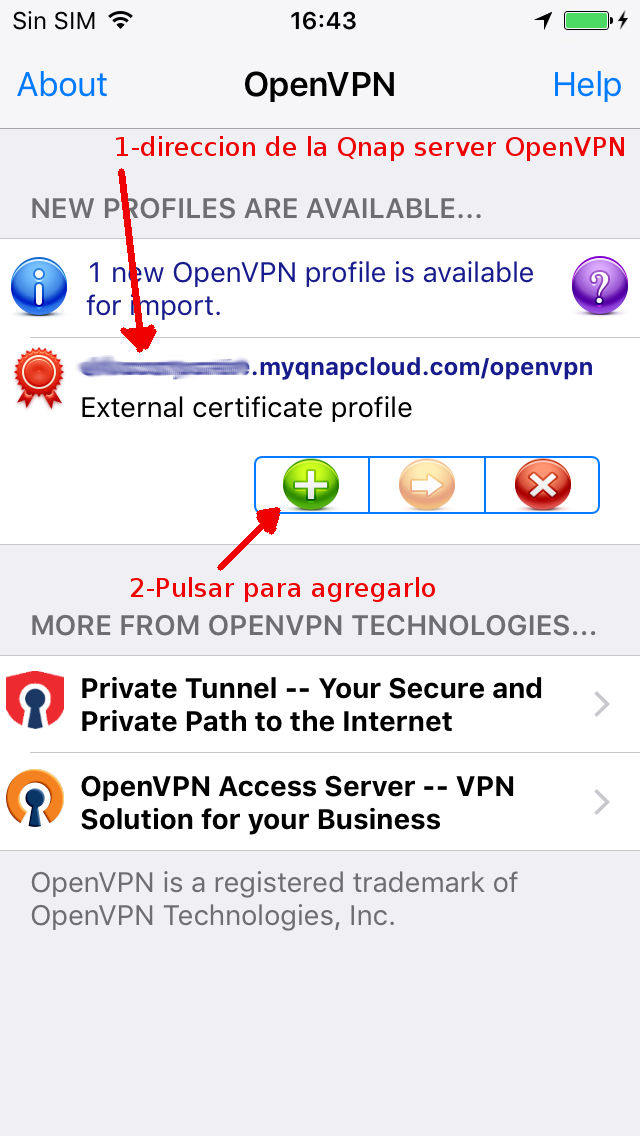Tap the purple question mark help icon
Screen dimensions: 640x1136
(599, 287)
